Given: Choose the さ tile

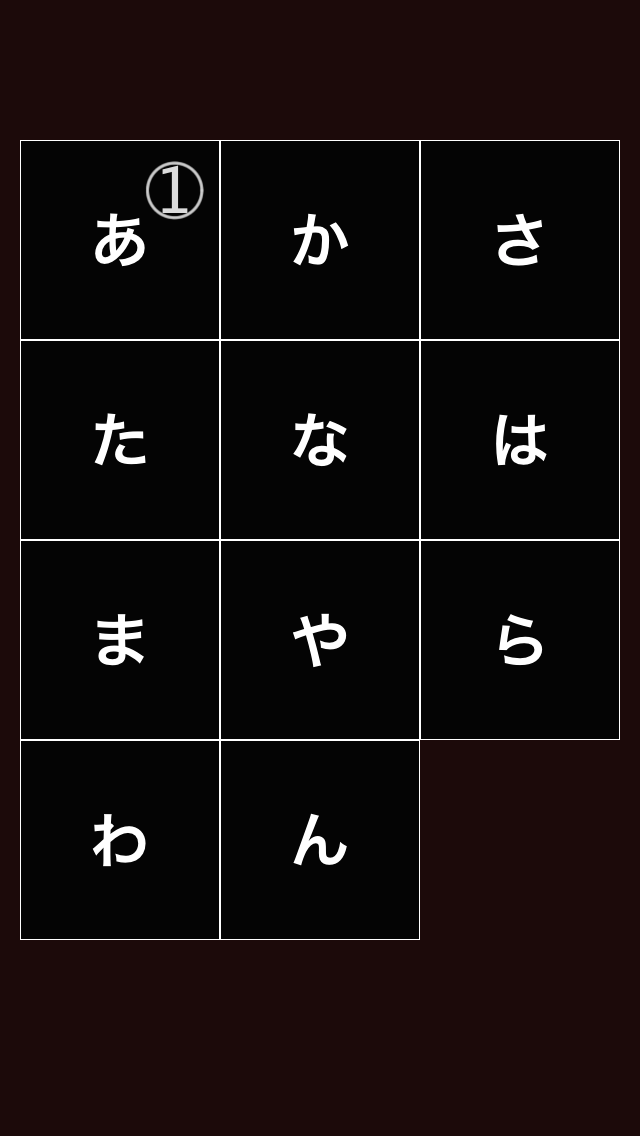Looking at the screenshot, I should point(520,240).
